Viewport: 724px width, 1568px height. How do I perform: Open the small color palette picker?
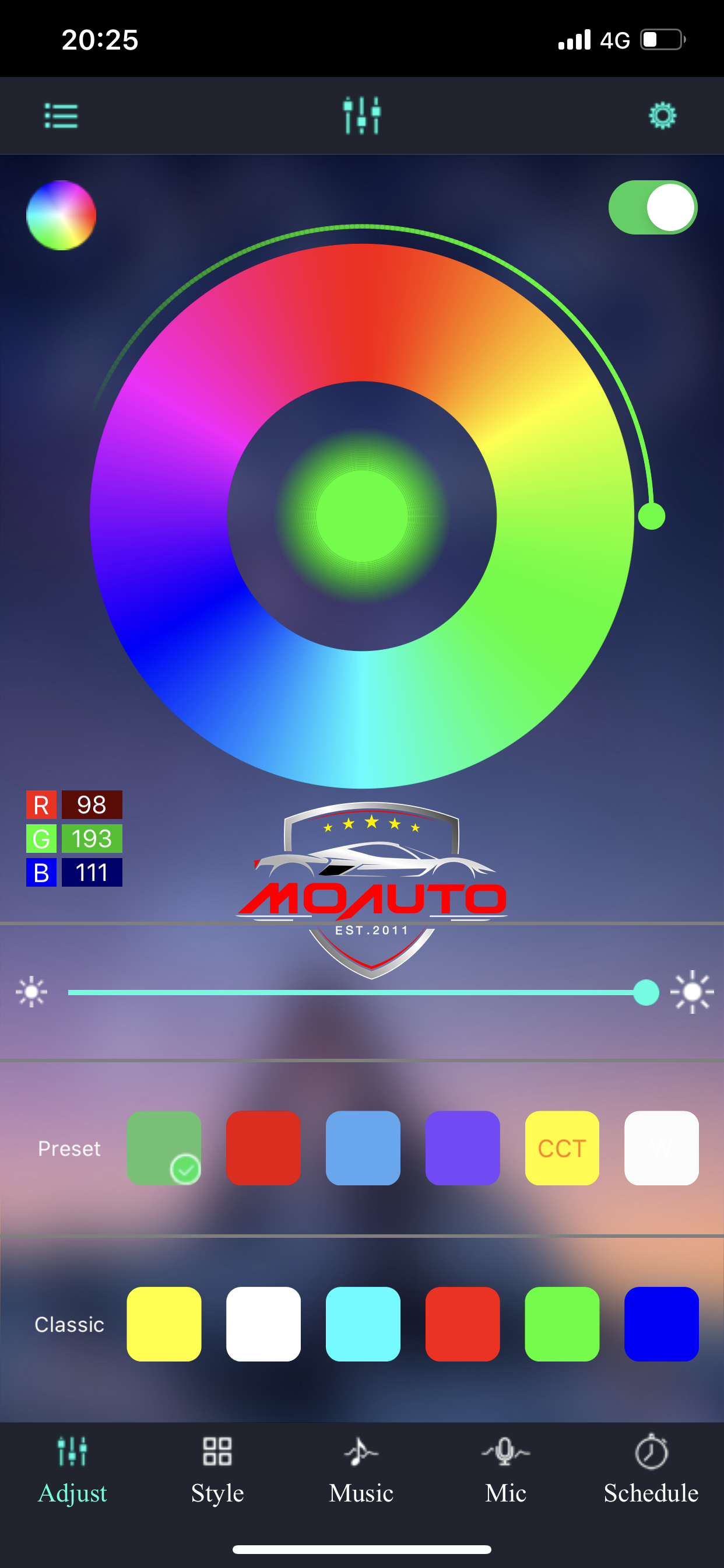pyautogui.click(x=61, y=215)
